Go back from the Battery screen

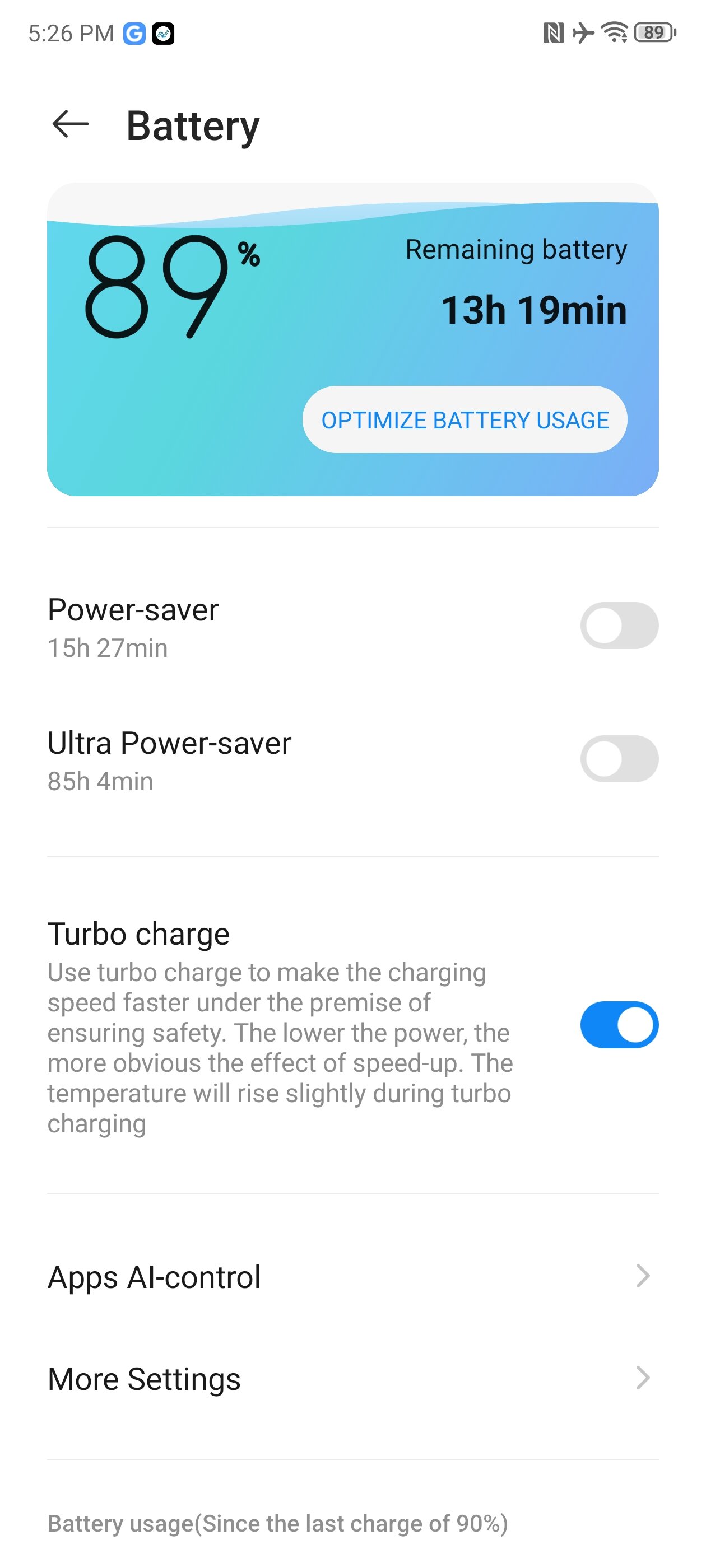point(71,124)
